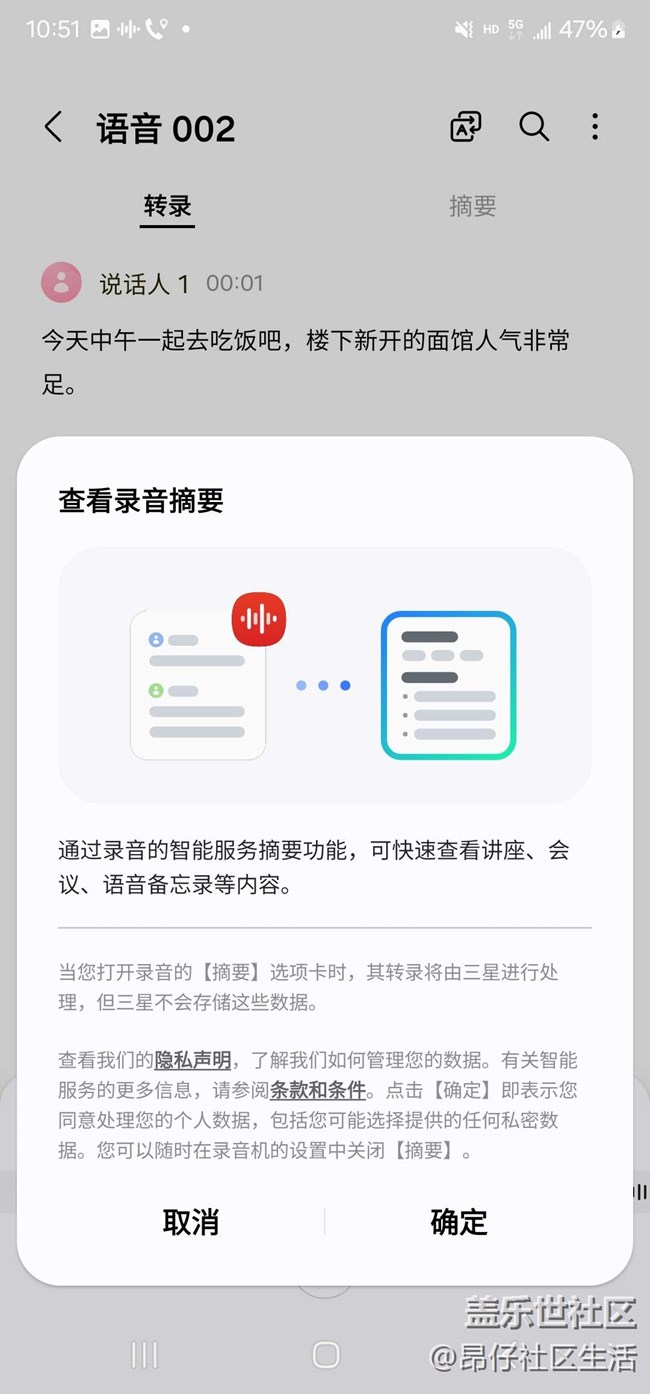Switch to the 摘要 tab
This screenshot has width=650, height=1394.
pyautogui.click(x=473, y=207)
